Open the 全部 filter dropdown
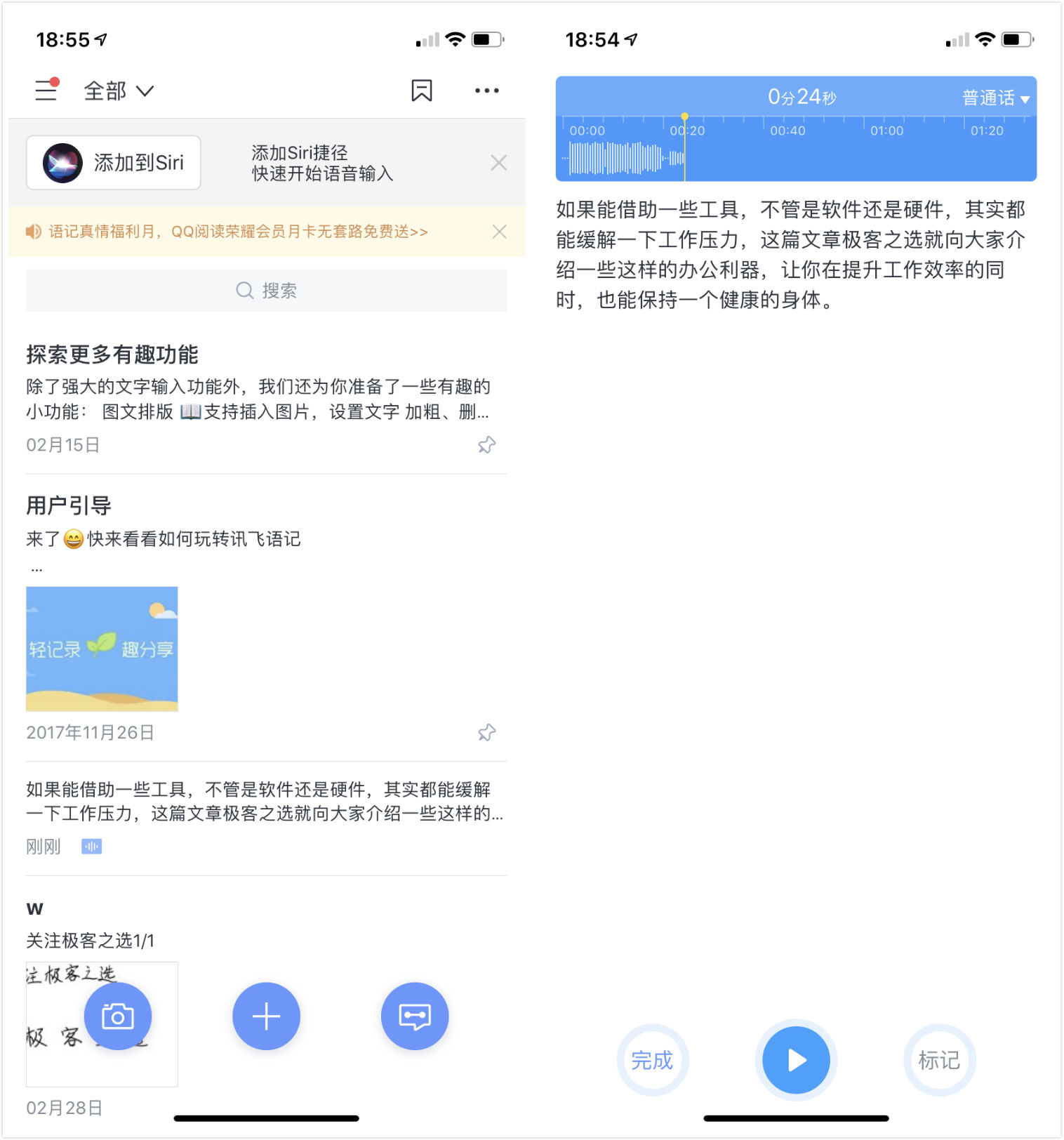Image resolution: width=1064 pixels, height=1140 pixels. coord(118,90)
